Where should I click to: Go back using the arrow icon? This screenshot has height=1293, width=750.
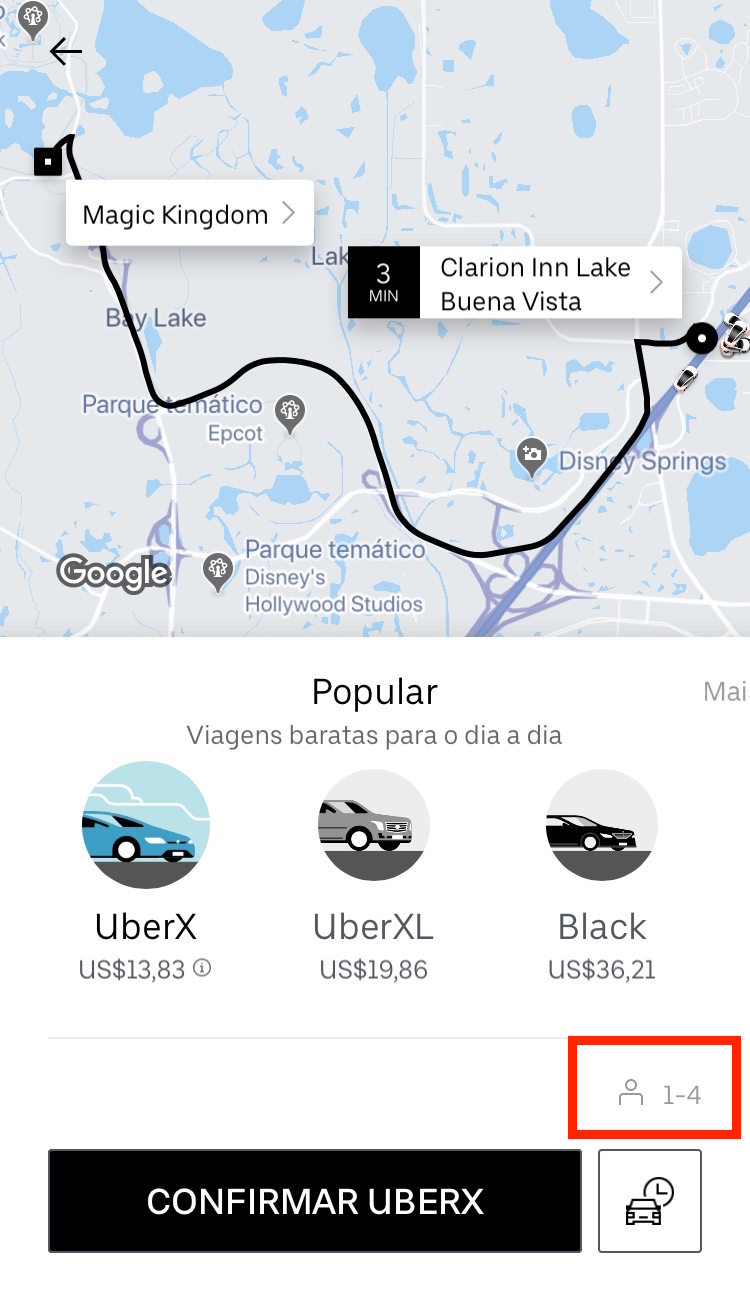tap(66, 51)
